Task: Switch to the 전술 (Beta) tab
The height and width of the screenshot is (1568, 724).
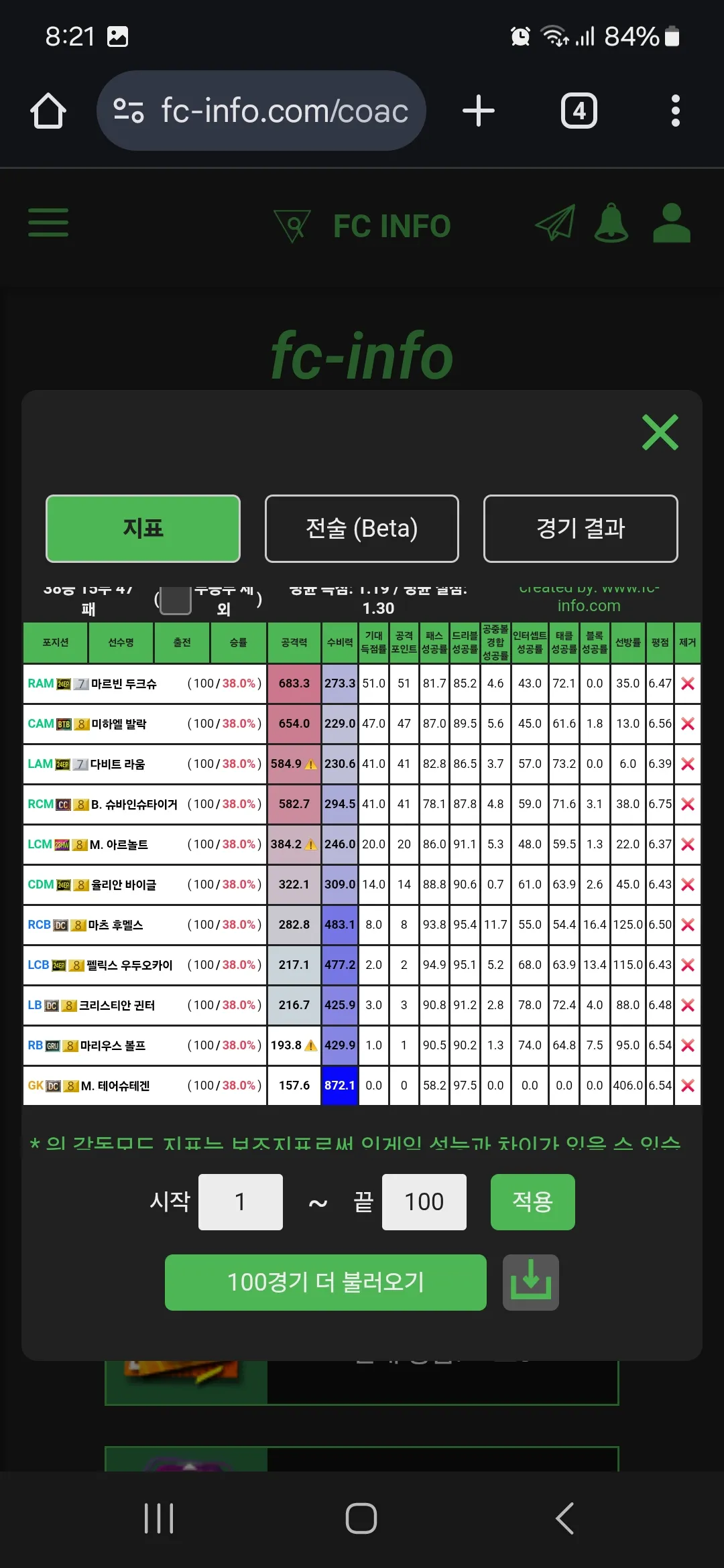Action: click(362, 529)
